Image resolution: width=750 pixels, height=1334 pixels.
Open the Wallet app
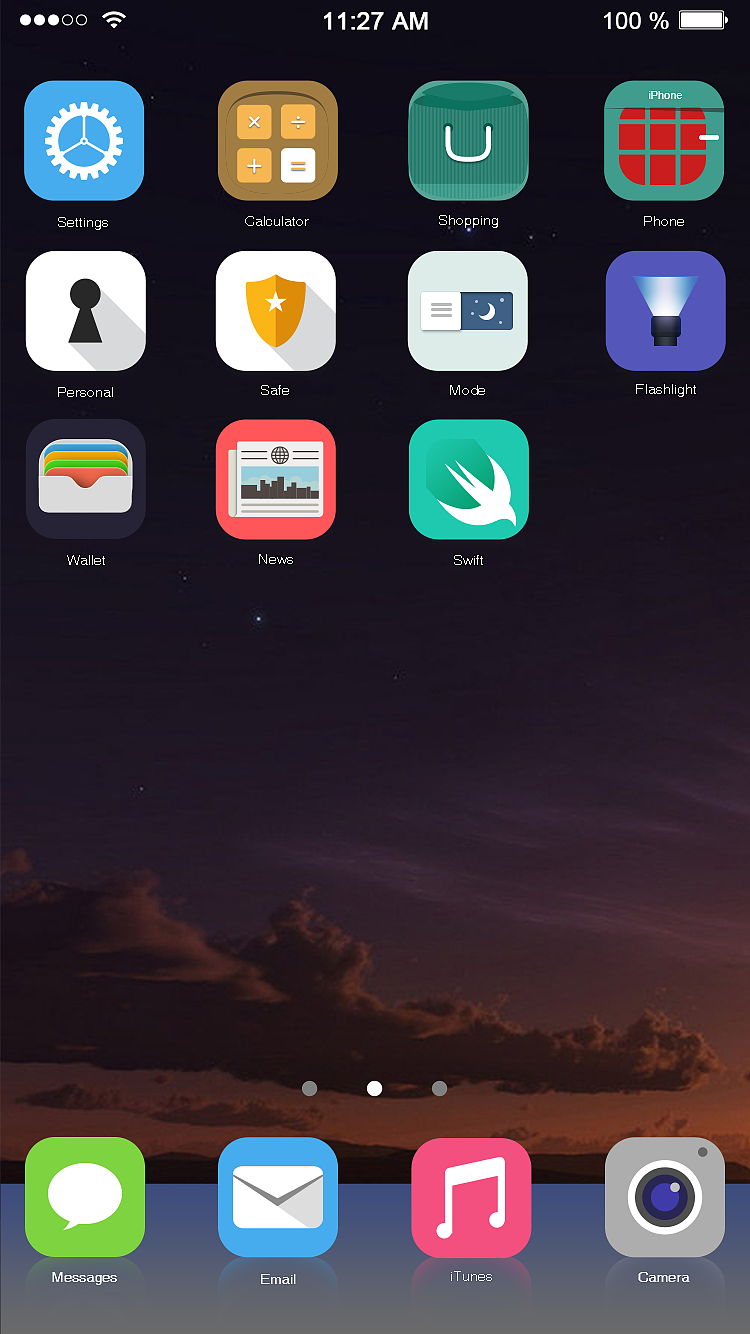(x=85, y=479)
